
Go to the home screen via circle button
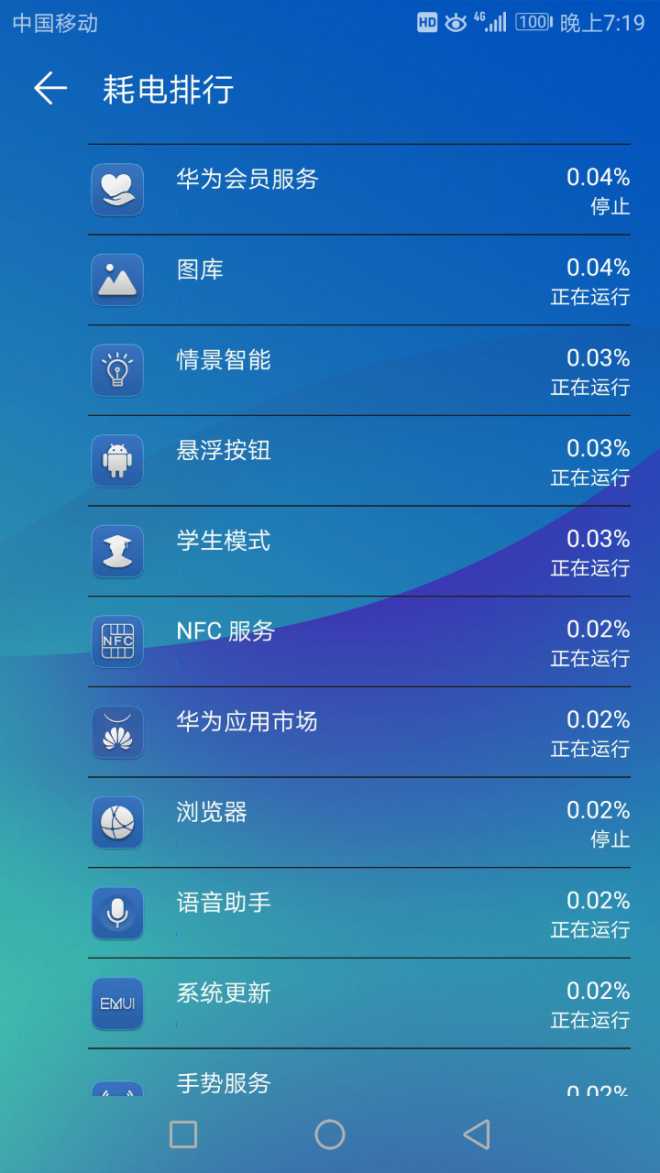330,1134
